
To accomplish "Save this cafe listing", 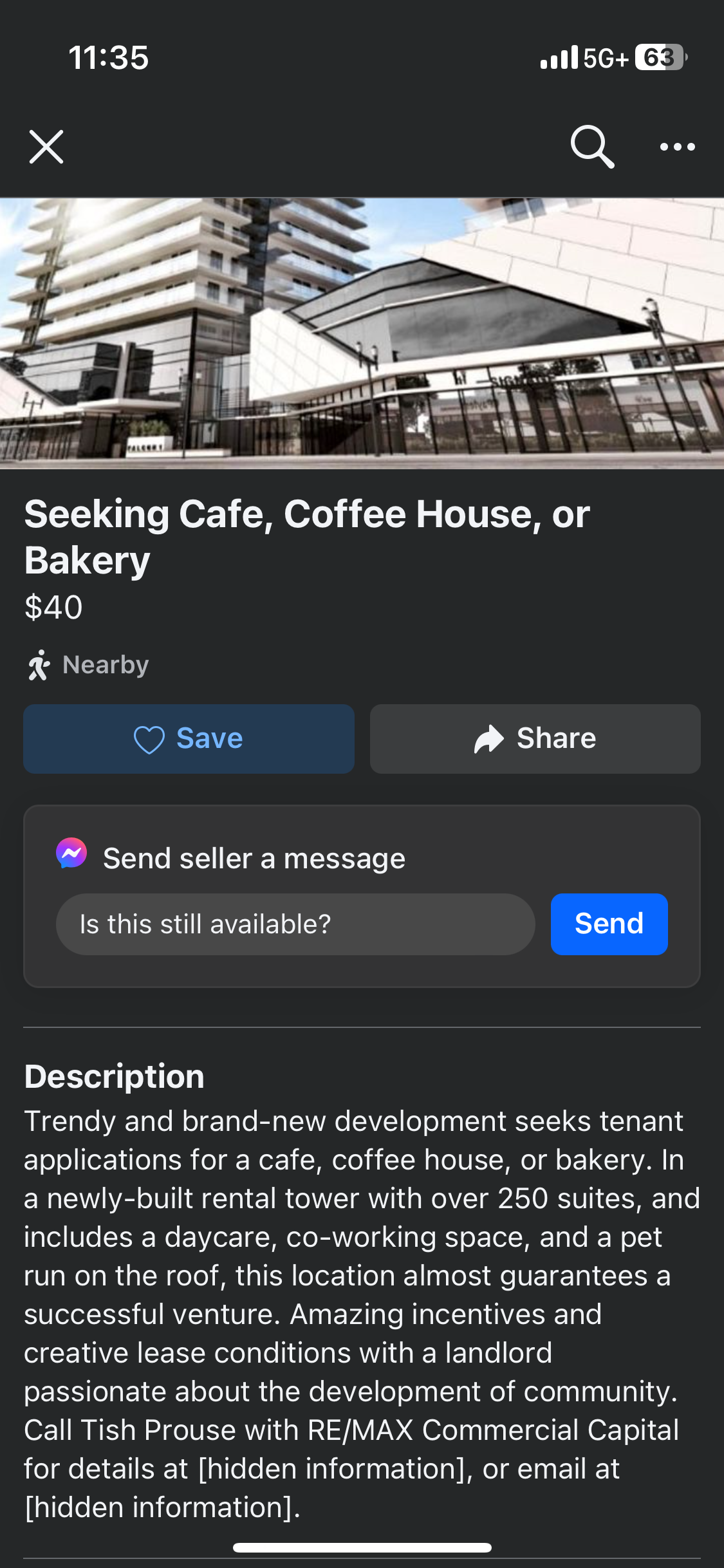I will point(189,738).
